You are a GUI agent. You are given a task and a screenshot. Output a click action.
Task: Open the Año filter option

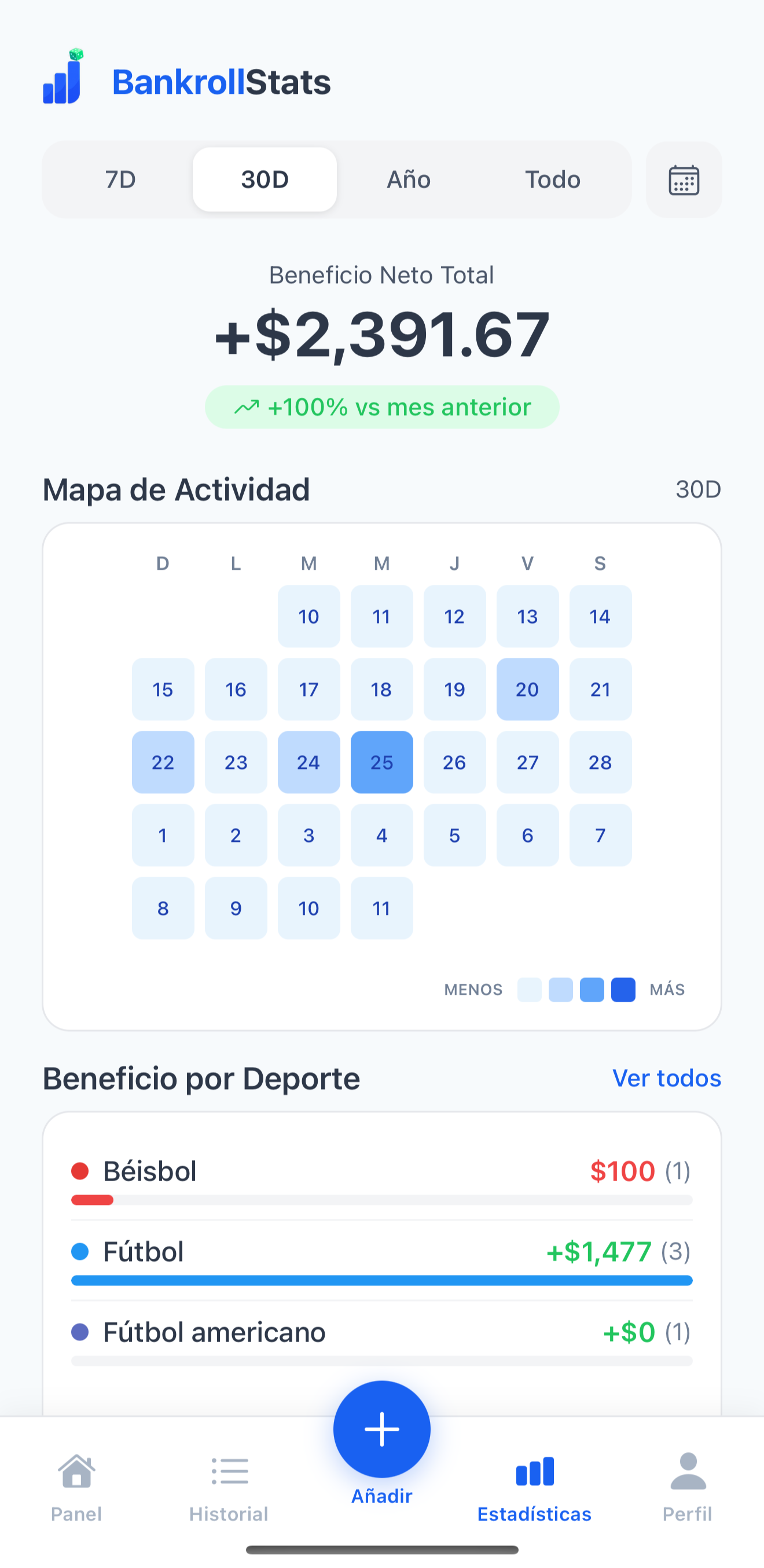click(x=408, y=179)
